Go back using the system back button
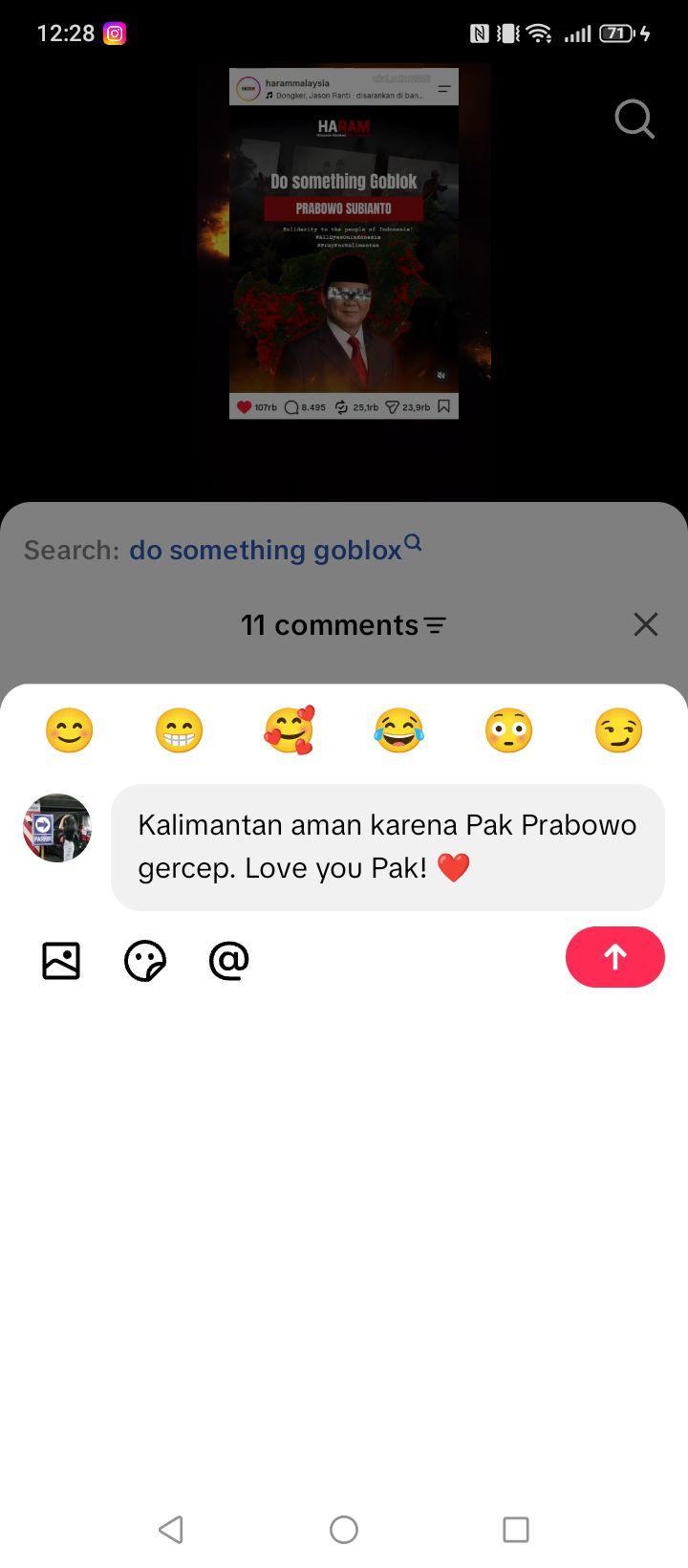 click(x=171, y=1529)
